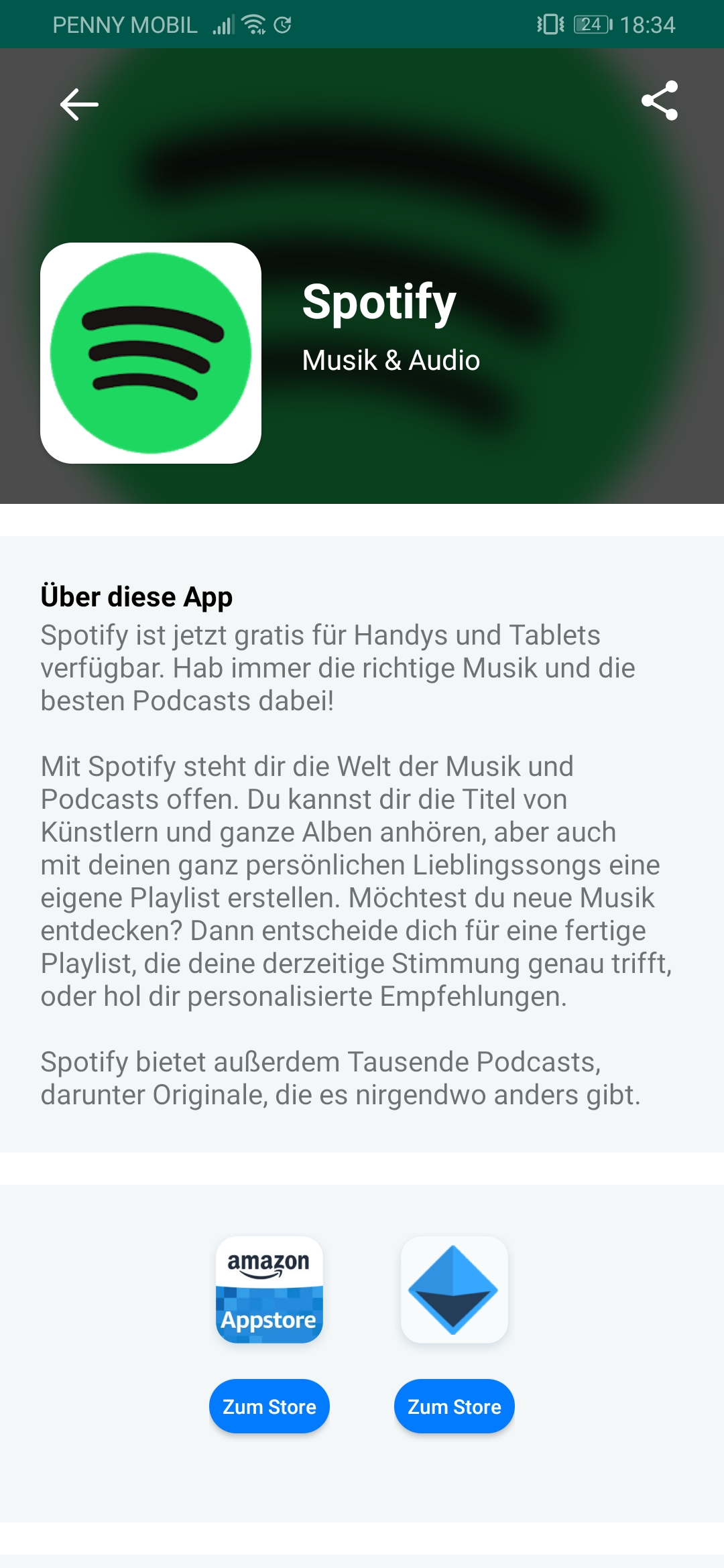Image resolution: width=724 pixels, height=1568 pixels.
Task: Tap Zum Store under the blue diamond icon
Action: click(x=455, y=1407)
